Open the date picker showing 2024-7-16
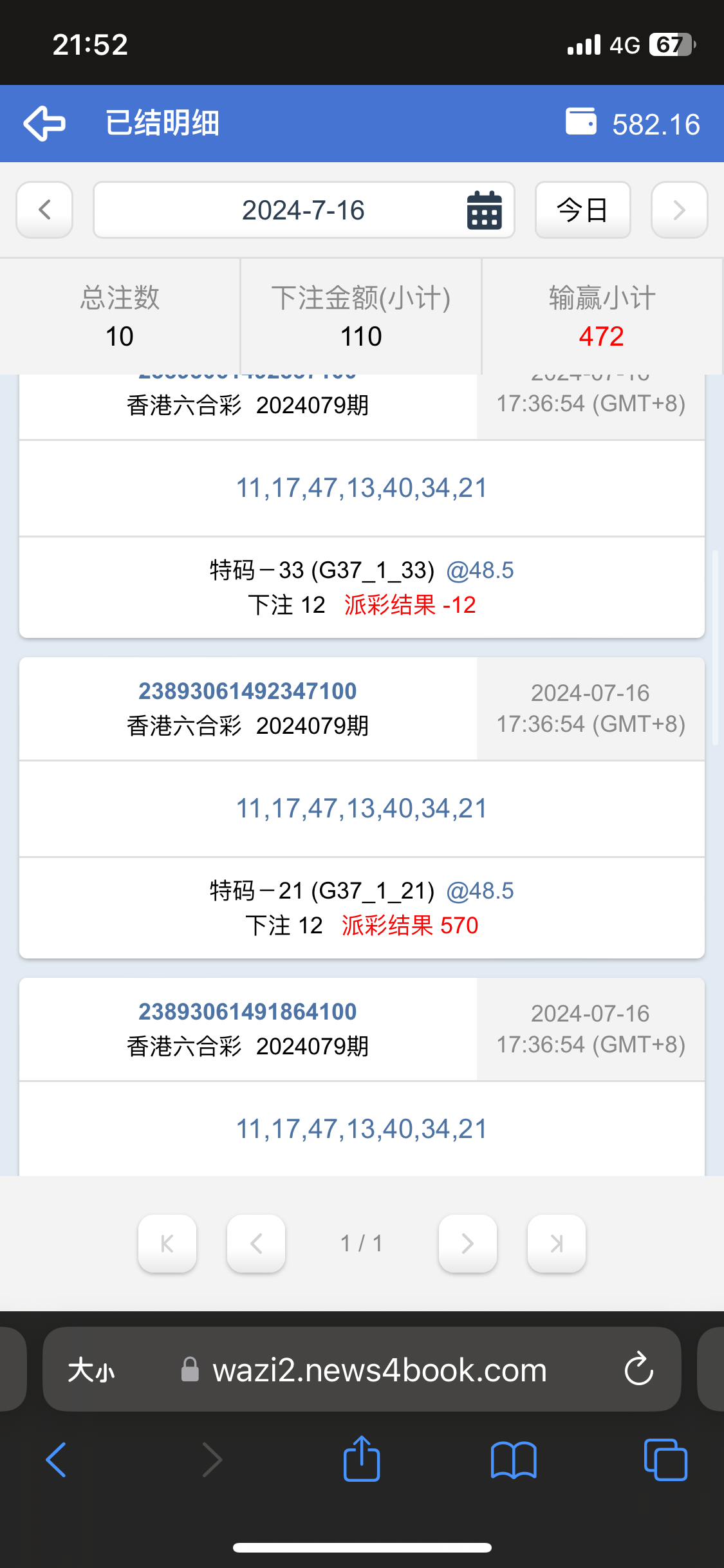Viewport: 724px width, 1568px height. point(304,210)
